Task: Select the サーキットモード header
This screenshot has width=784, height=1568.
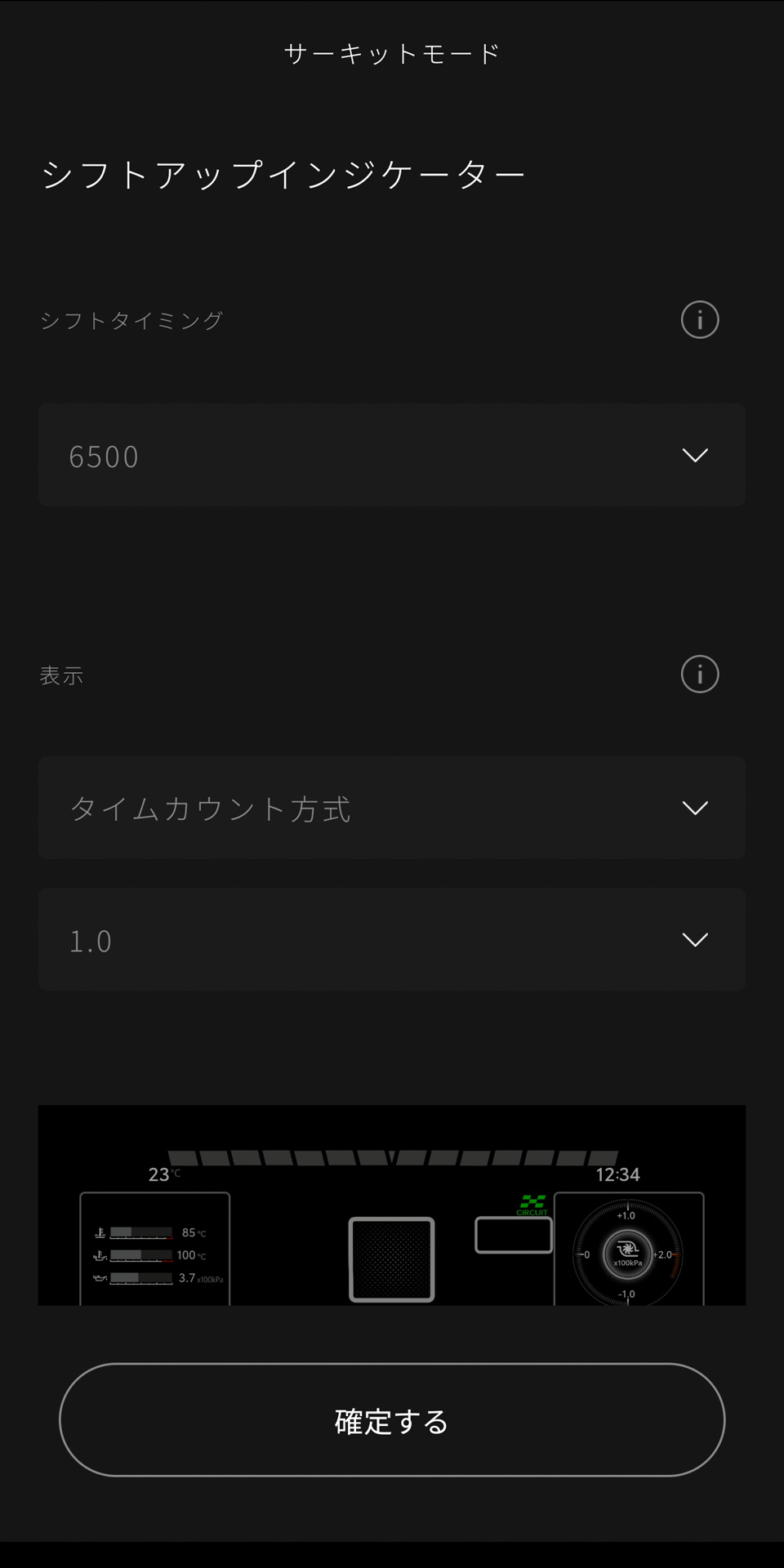Action: click(x=391, y=51)
